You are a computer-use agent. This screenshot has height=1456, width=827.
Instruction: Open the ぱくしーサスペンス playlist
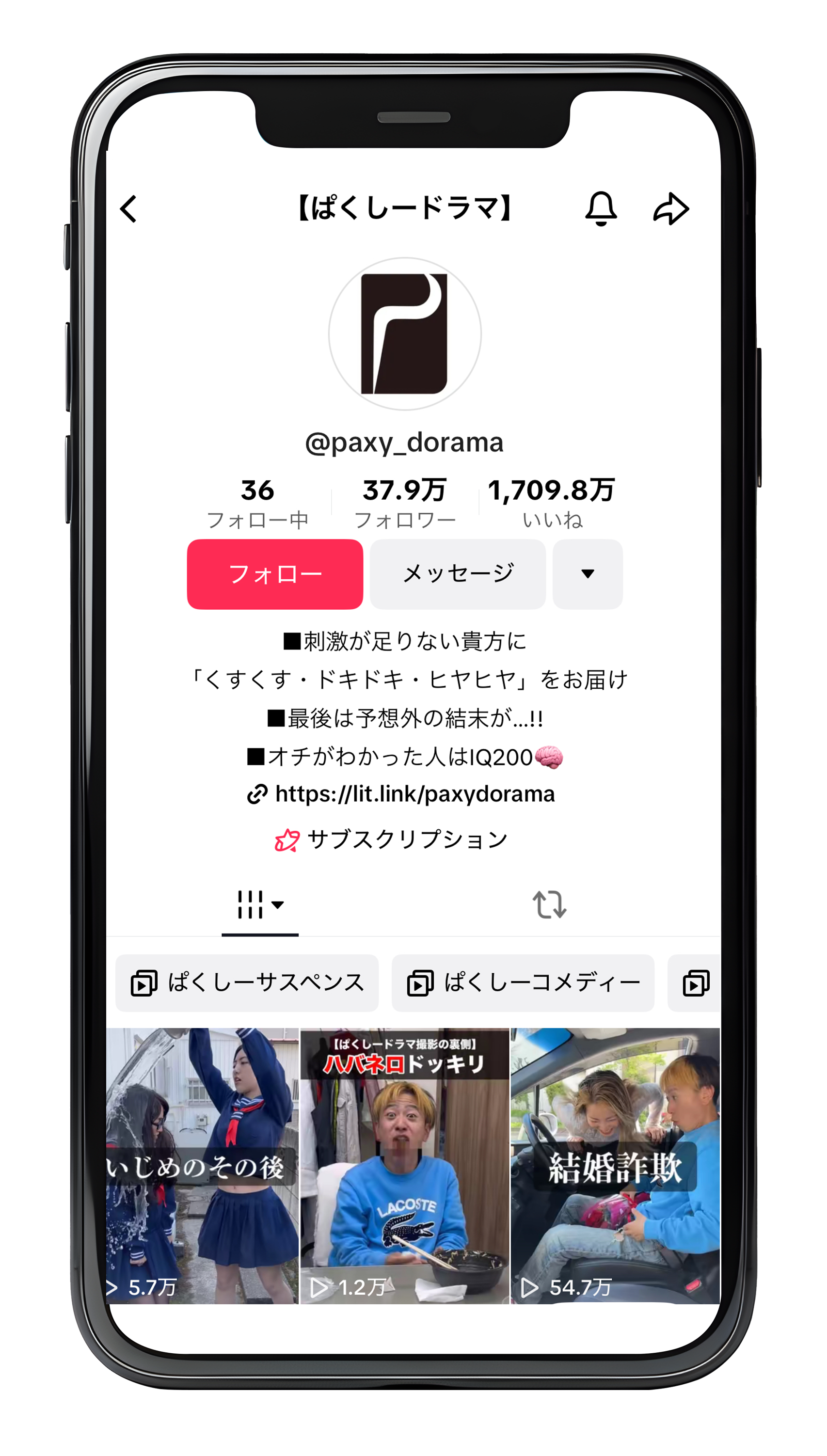(x=248, y=983)
